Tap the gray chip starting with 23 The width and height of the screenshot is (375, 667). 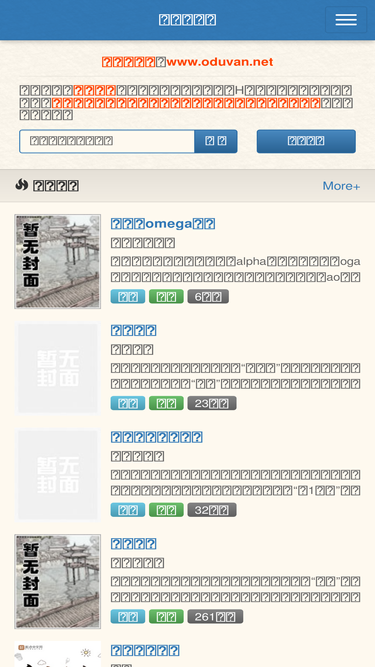(x=212, y=403)
